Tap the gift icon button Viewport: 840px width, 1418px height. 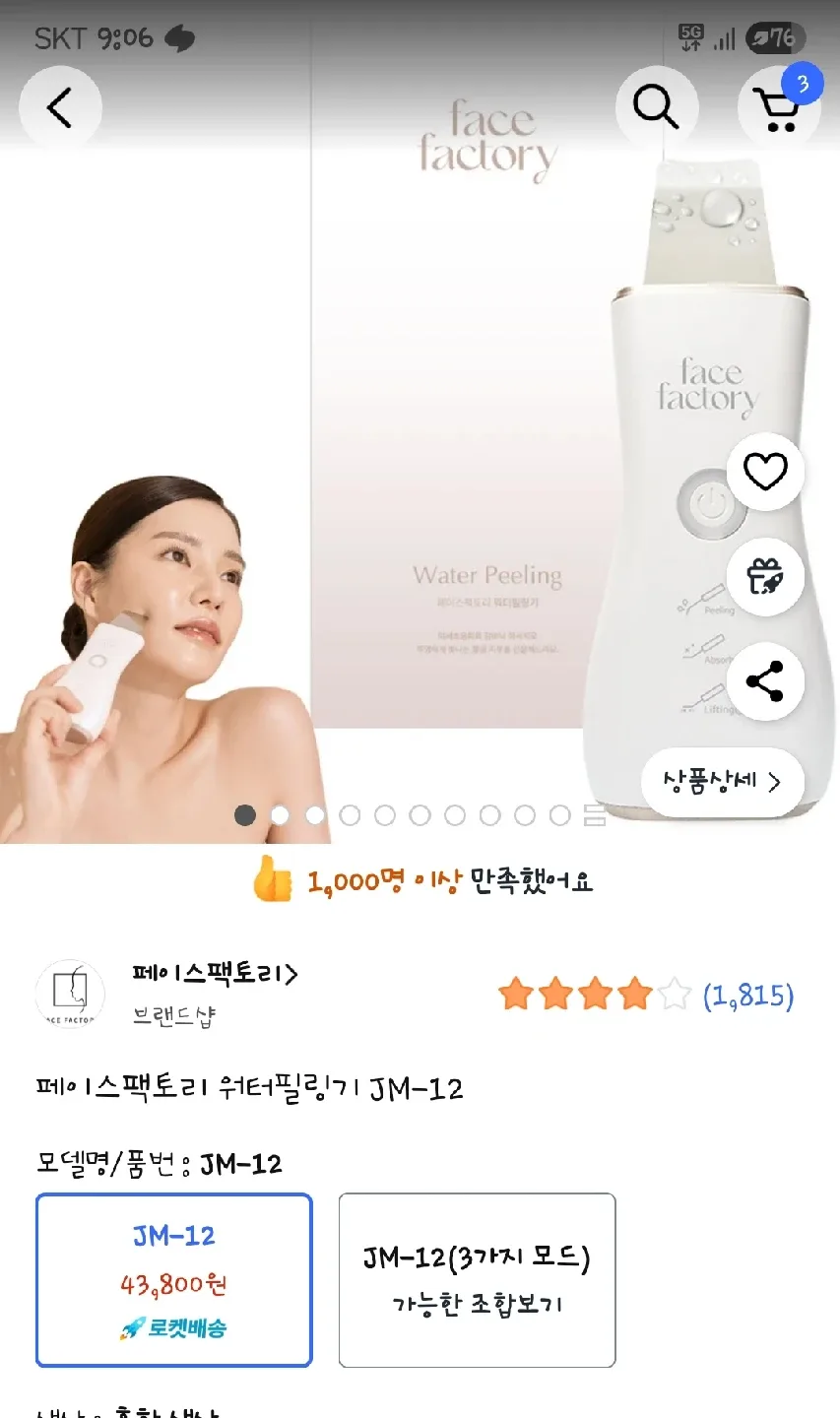765,577
